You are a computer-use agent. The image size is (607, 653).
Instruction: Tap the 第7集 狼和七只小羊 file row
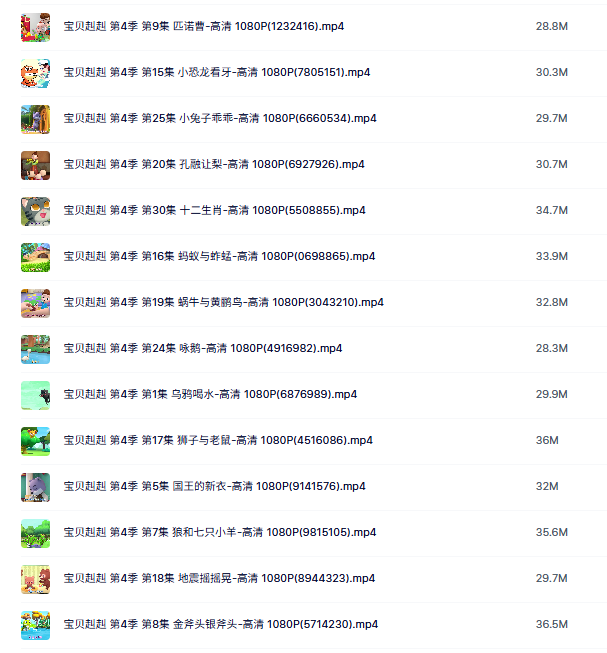pyautogui.click(x=219, y=532)
